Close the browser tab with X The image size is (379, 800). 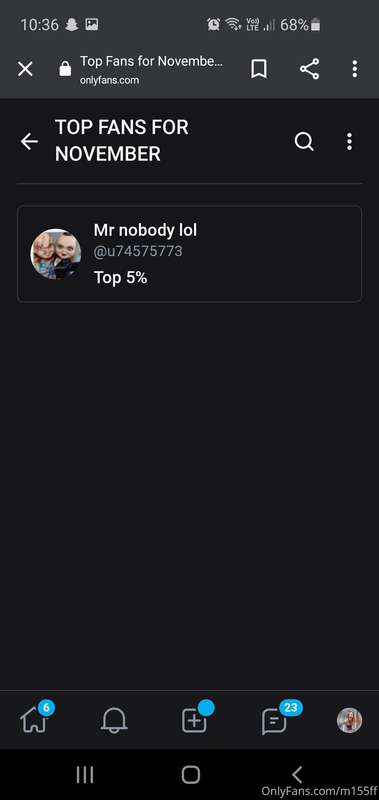click(x=25, y=69)
